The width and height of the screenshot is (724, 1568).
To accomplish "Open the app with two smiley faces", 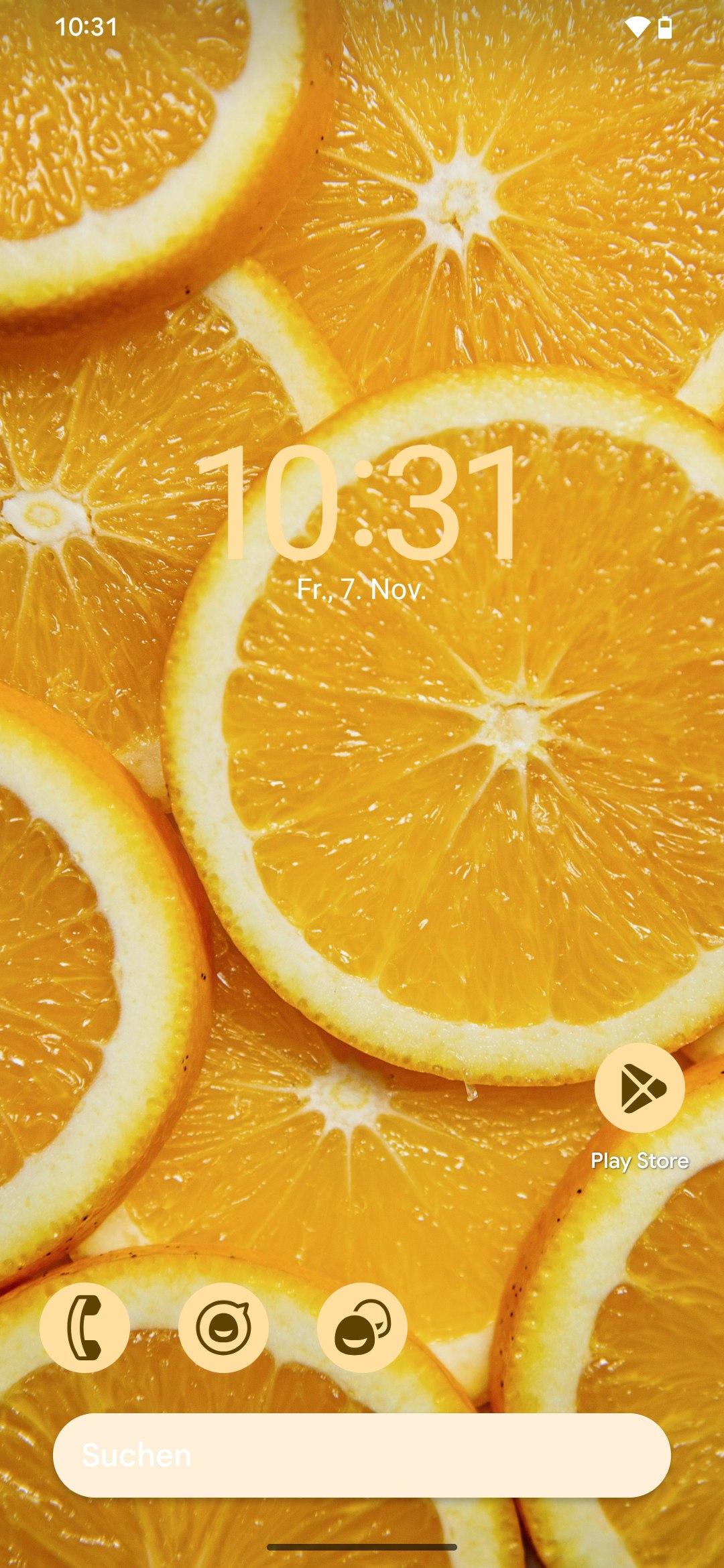I will click(362, 1327).
